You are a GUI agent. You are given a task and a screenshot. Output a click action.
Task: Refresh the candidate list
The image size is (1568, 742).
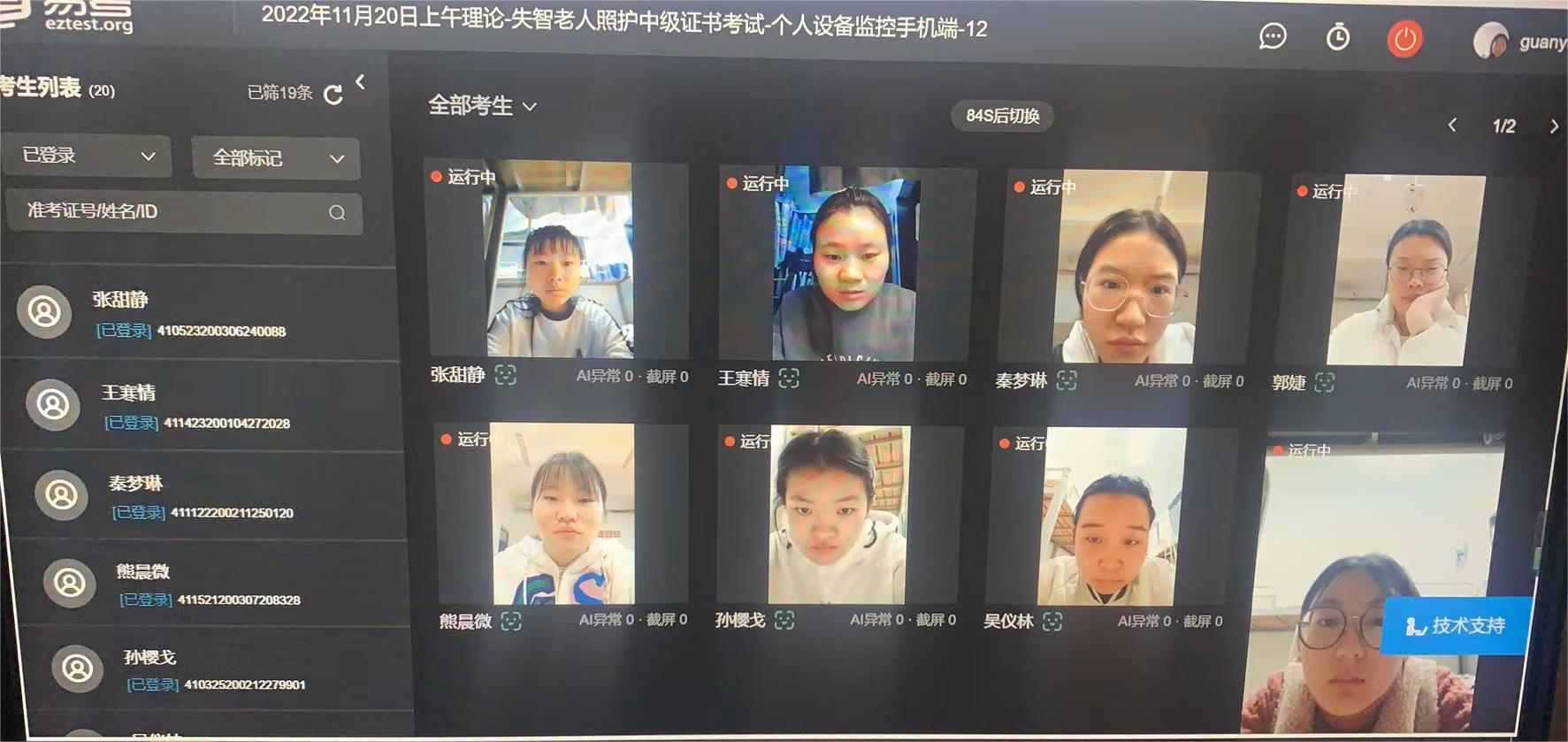point(333,95)
